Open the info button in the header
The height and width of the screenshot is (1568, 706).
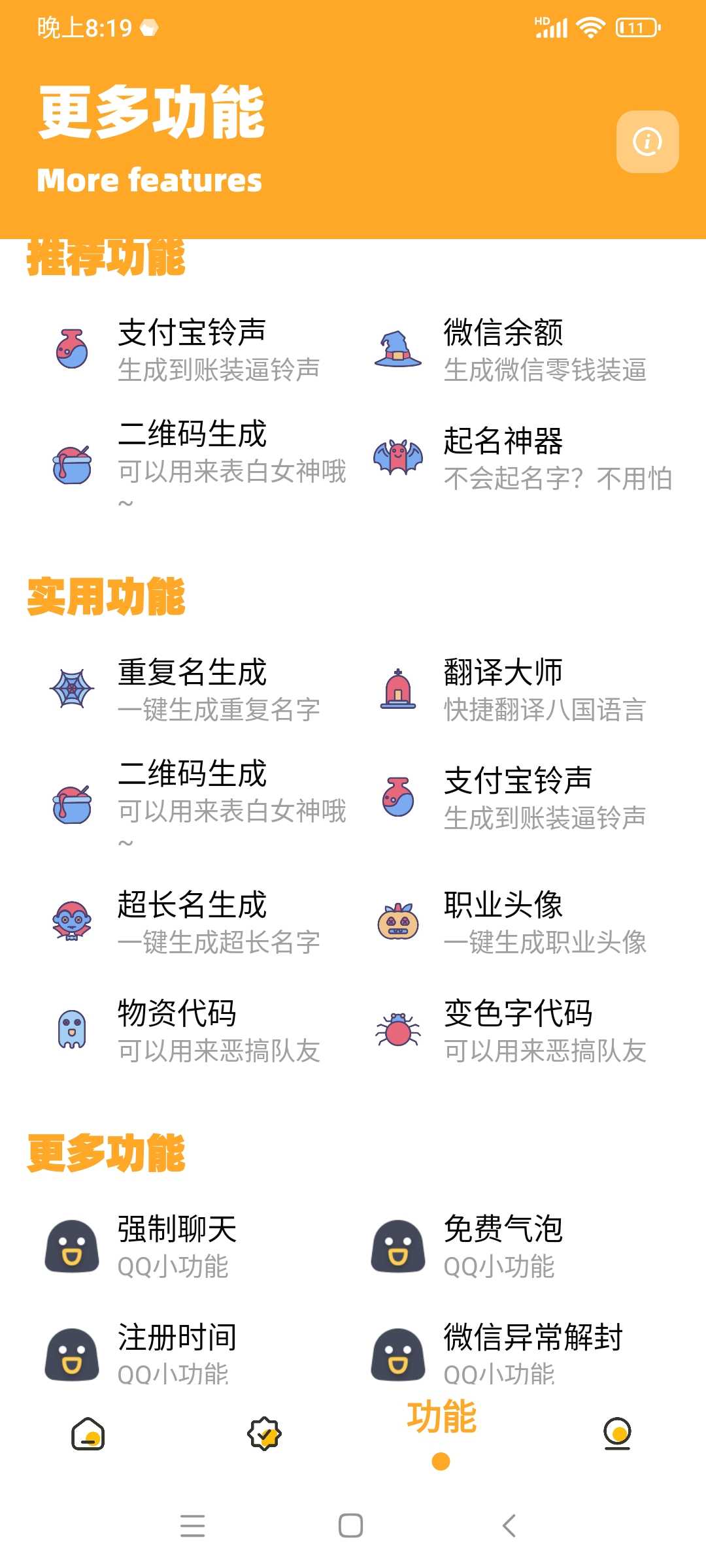[647, 142]
